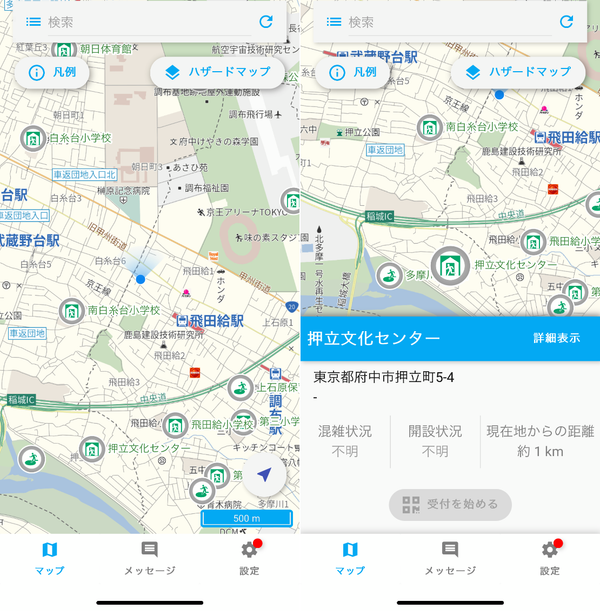Select the 白糸台小学校 shelter marker
This screenshot has width=600, height=611.
pyautogui.click(x=33, y=139)
